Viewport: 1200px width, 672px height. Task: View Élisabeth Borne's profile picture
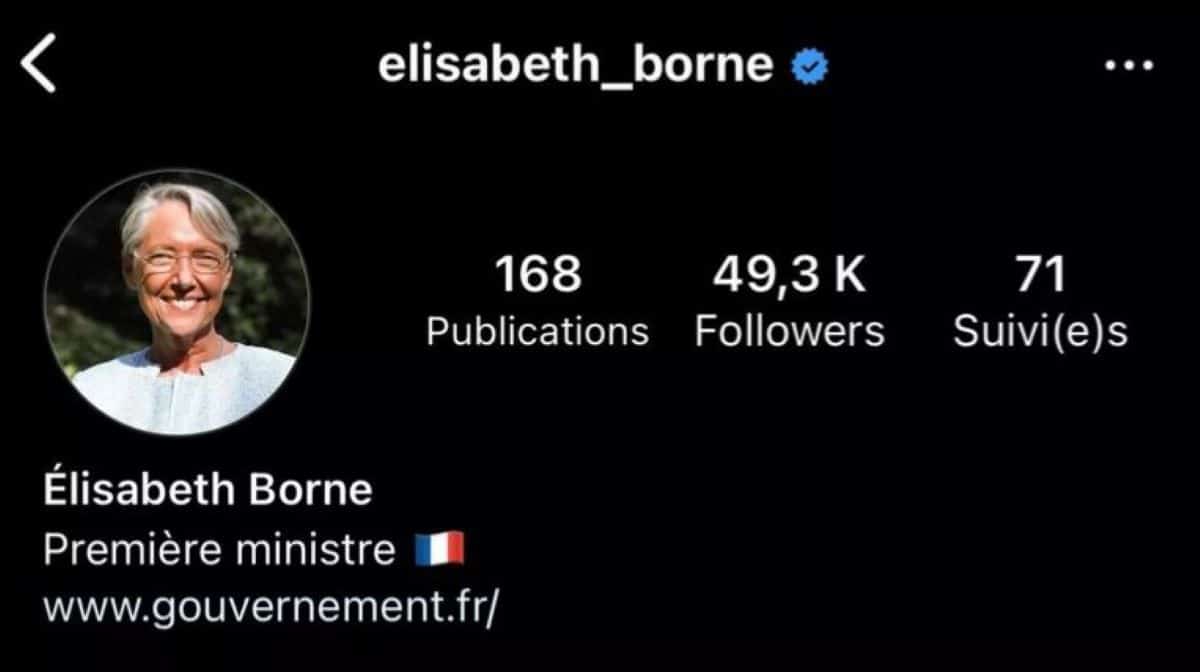(177, 302)
